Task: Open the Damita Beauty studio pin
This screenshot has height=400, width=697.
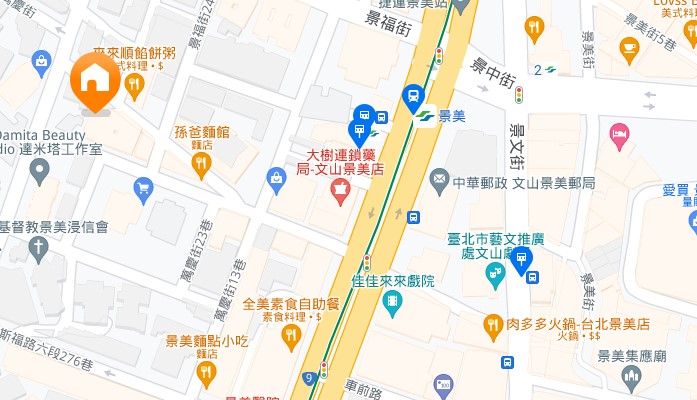Action: pos(40,171)
